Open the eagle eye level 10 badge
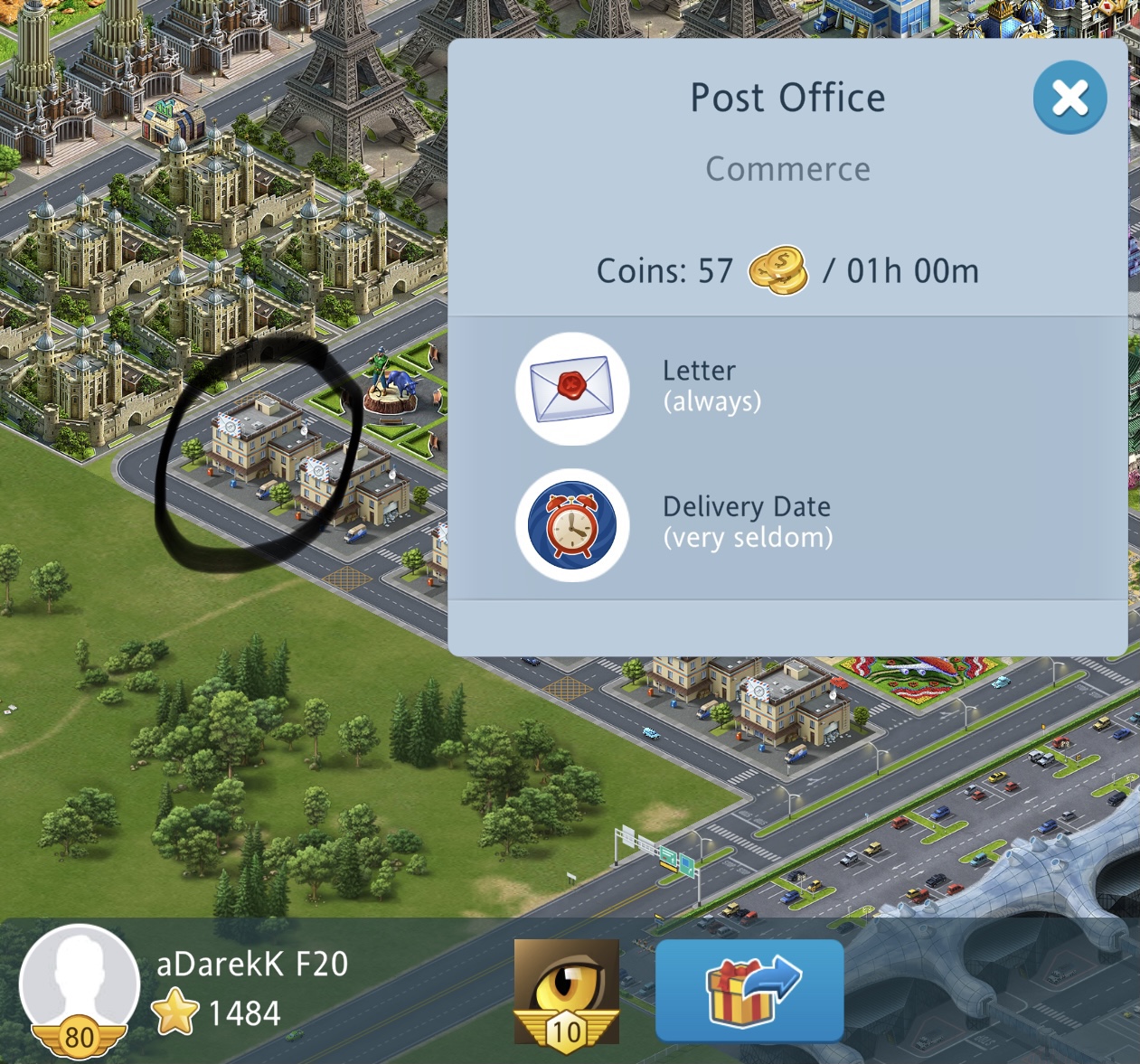Viewport: 1140px width, 1064px height. click(x=566, y=991)
